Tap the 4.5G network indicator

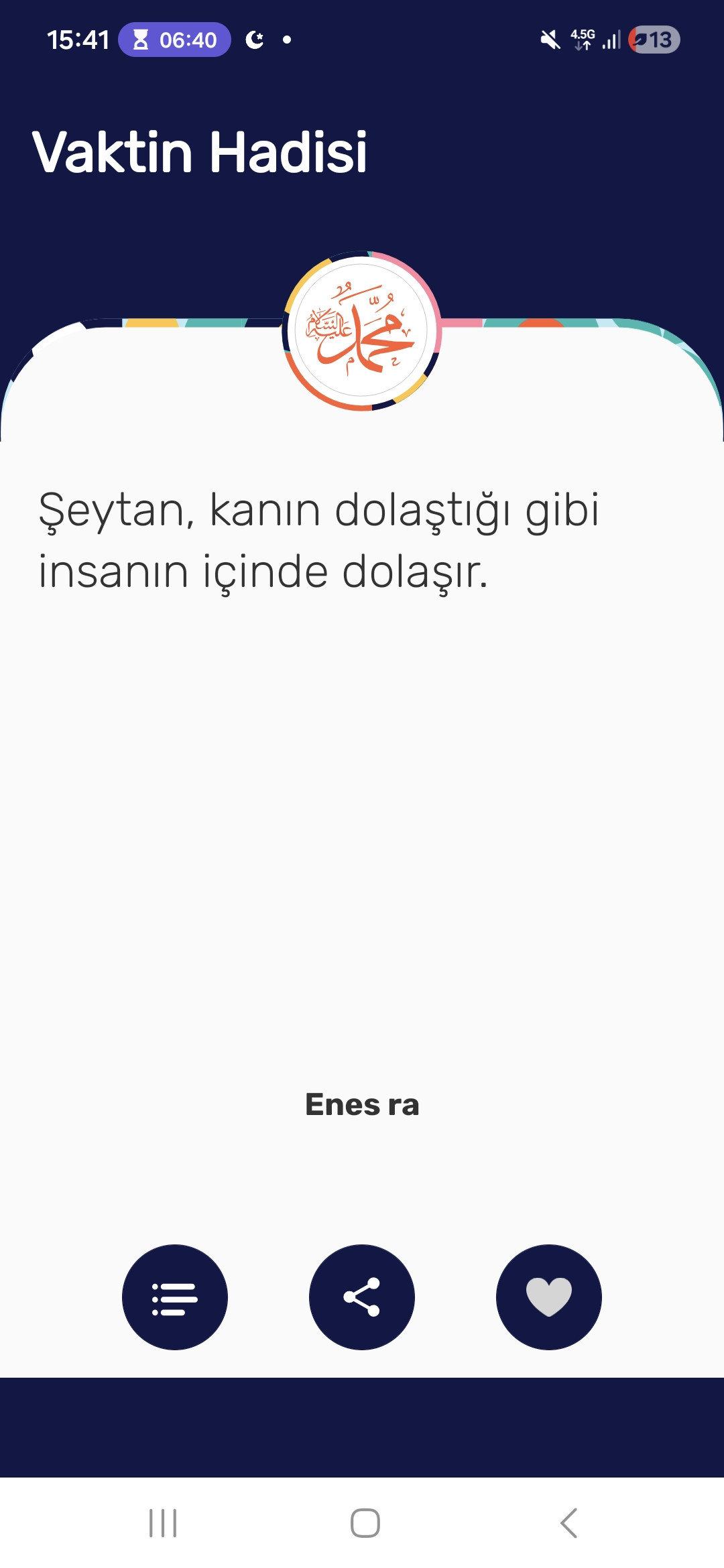point(581,39)
